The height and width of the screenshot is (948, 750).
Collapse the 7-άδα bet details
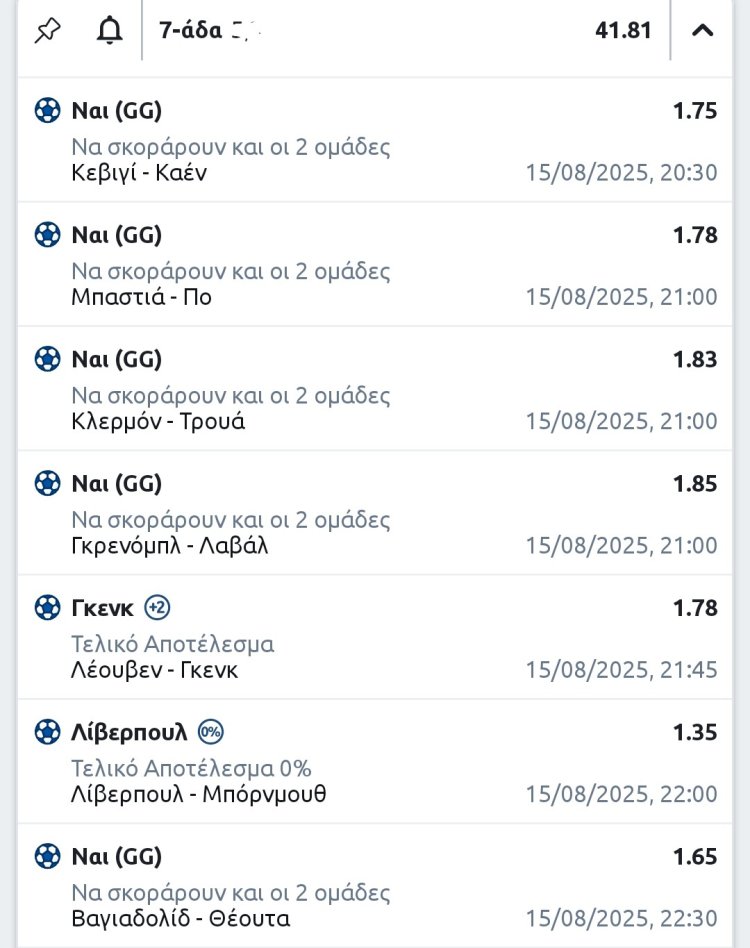pos(703,30)
